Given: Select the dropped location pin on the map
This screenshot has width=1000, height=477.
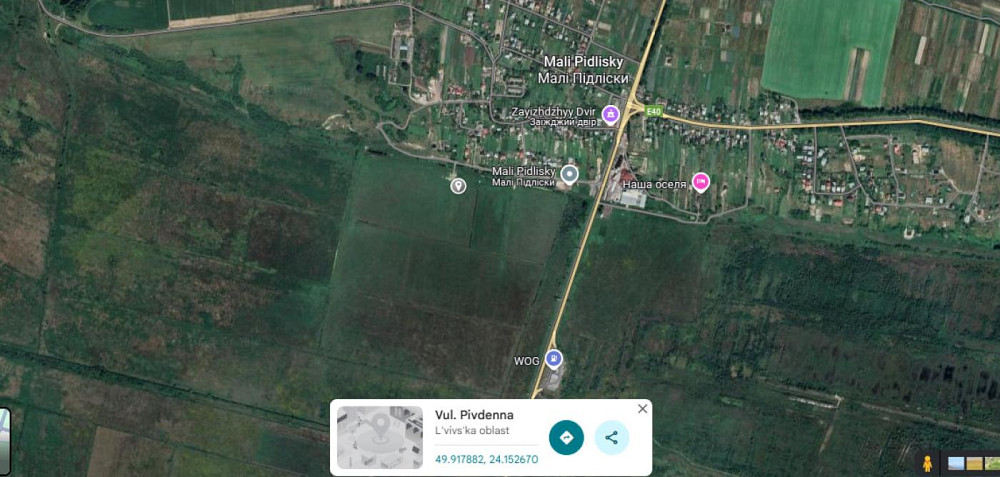Looking at the screenshot, I should [x=458, y=185].
